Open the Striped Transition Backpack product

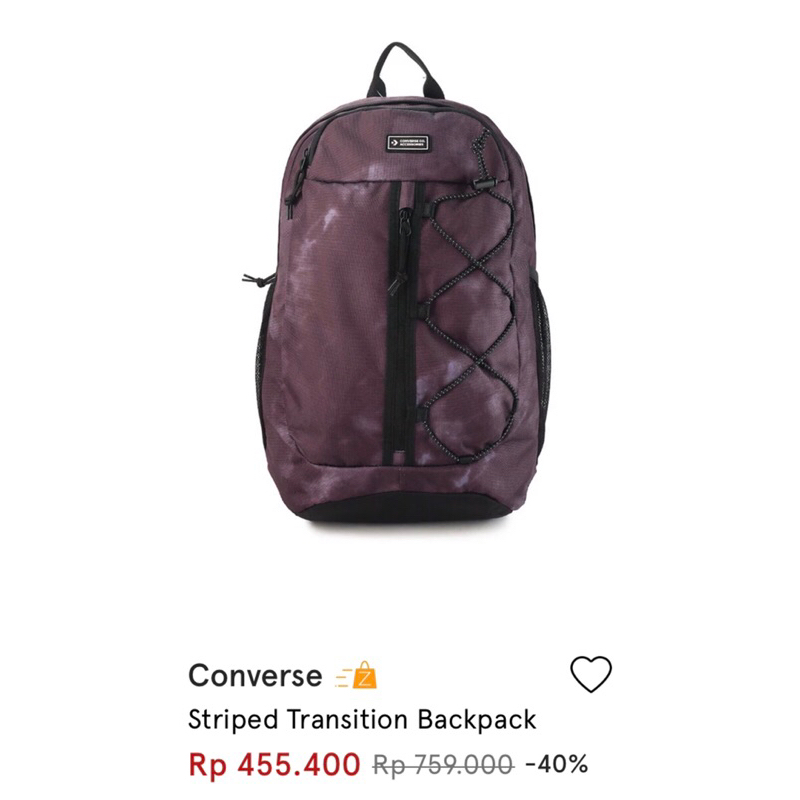pyautogui.click(x=362, y=719)
